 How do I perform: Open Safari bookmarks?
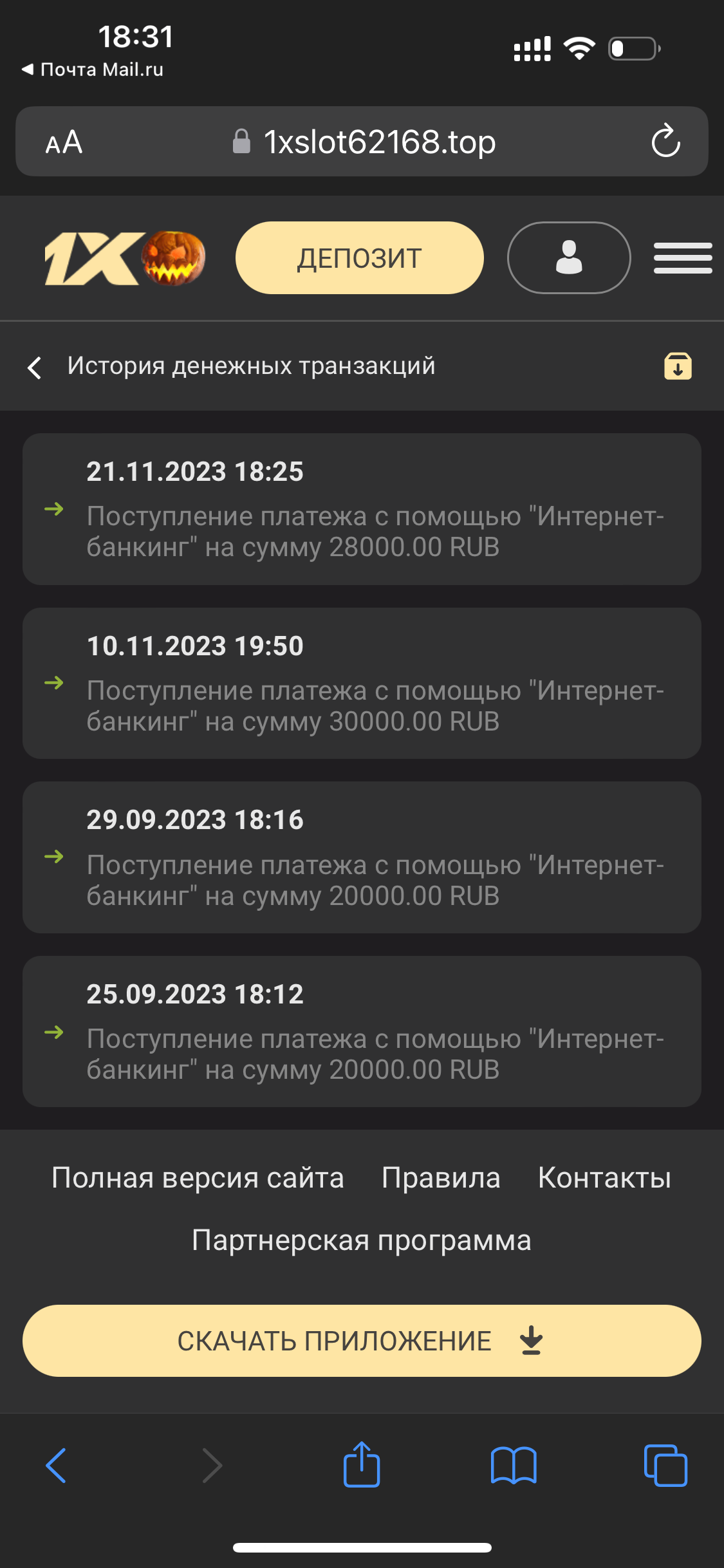pyautogui.click(x=513, y=1466)
